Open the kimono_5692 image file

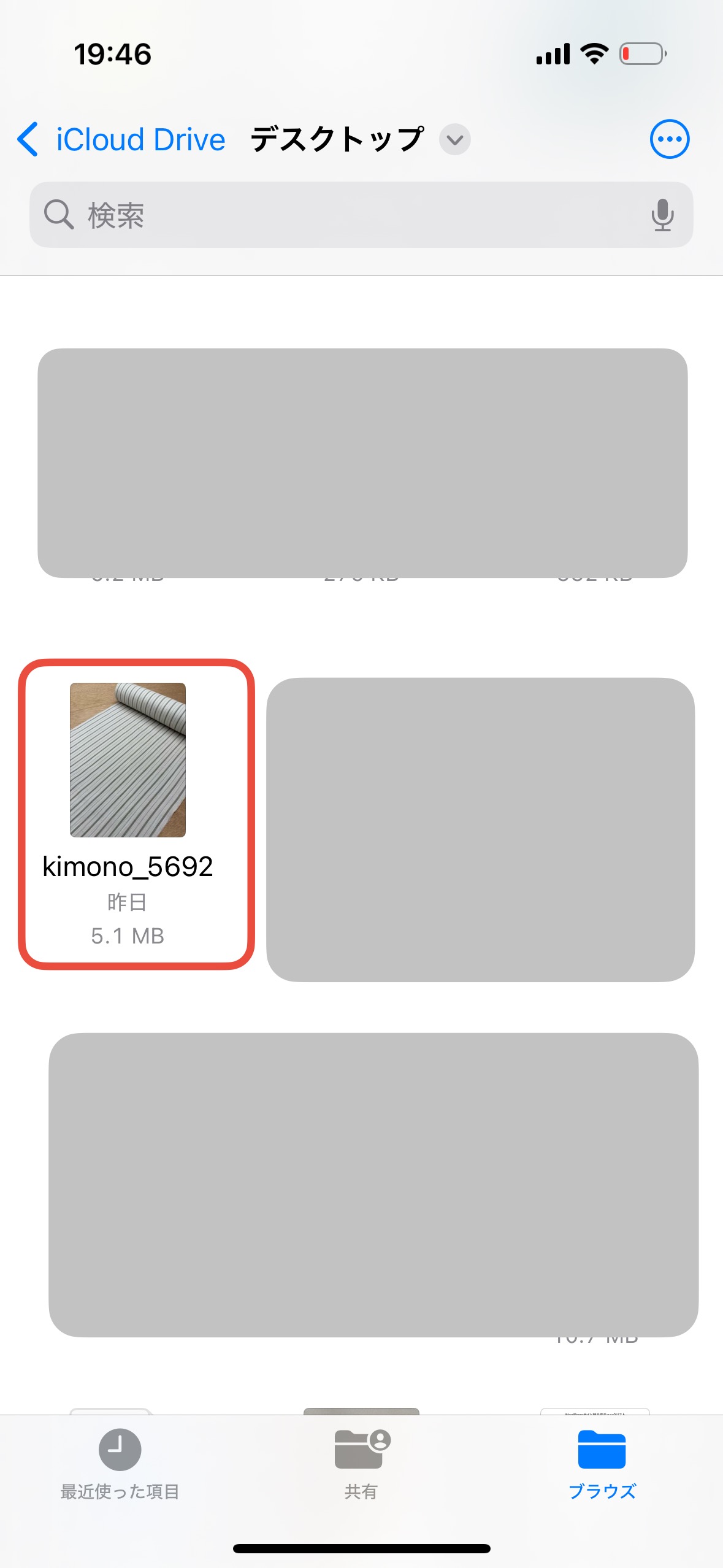coord(128,761)
